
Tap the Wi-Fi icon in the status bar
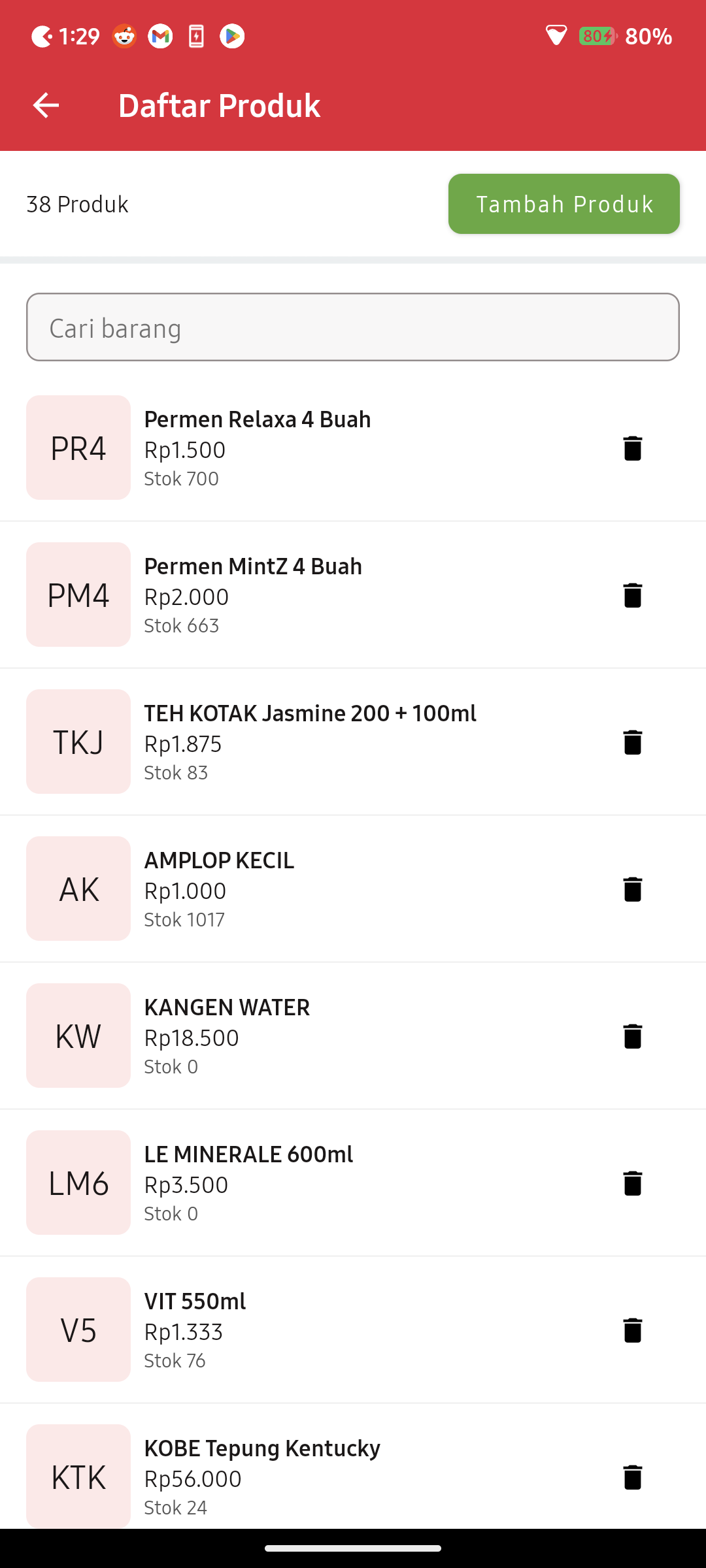pyautogui.click(x=556, y=36)
